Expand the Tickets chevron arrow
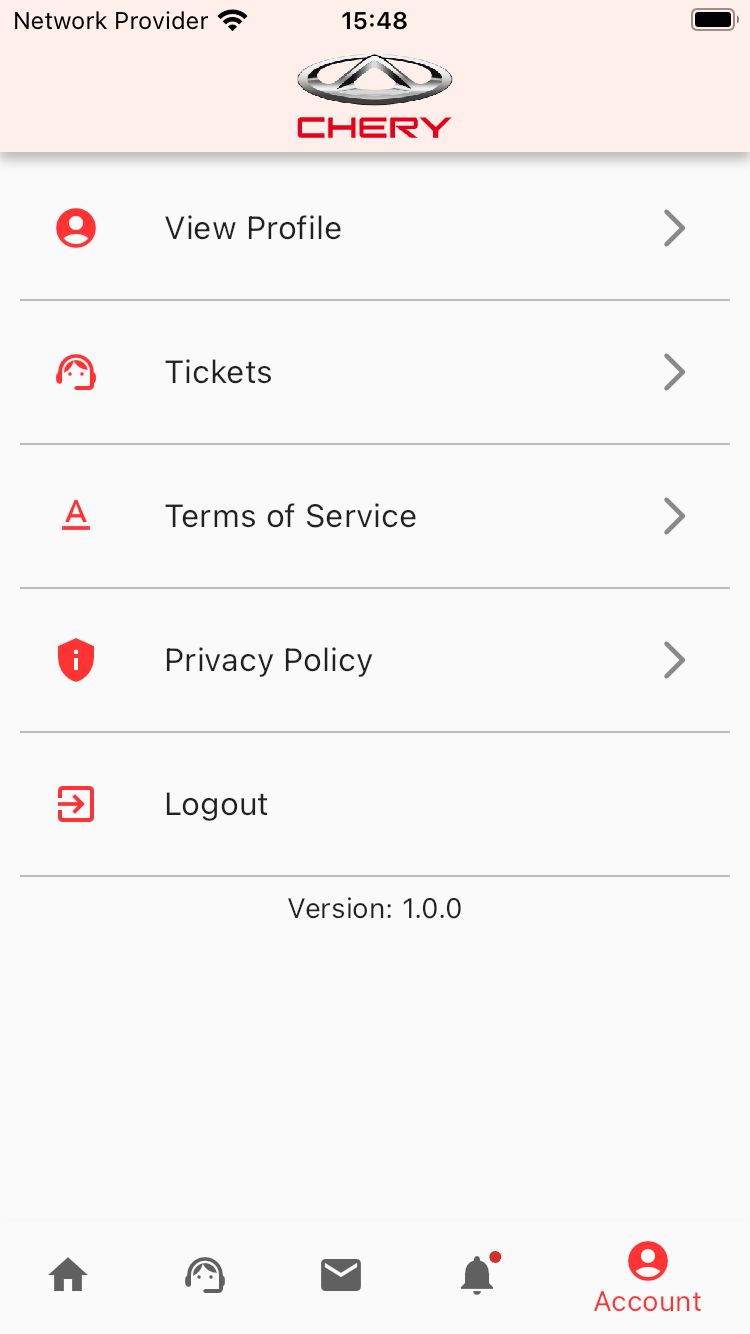Image resolution: width=750 pixels, height=1334 pixels. click(674, 372)
